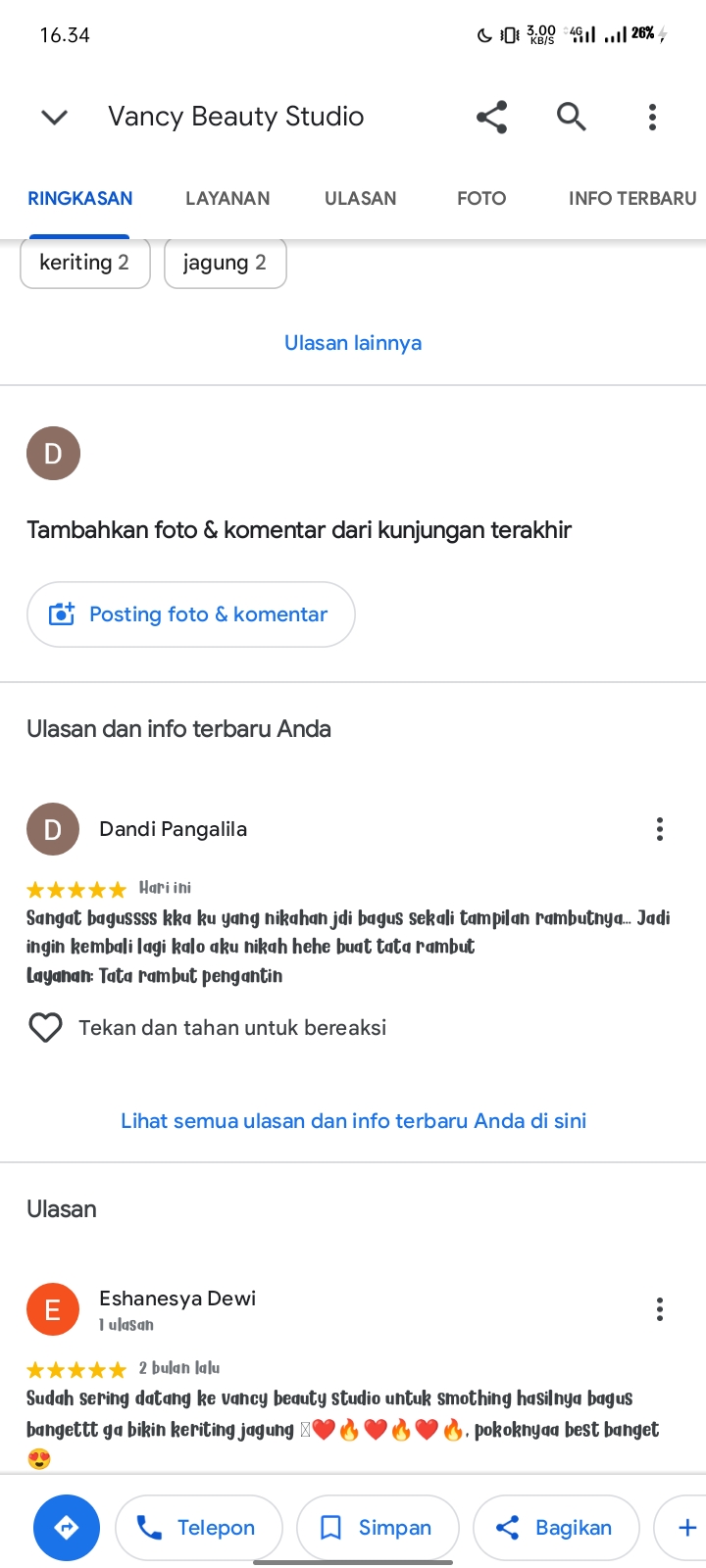
Task: Collapse the Vancy Beauty Studio panel
Action: (55, 118)
